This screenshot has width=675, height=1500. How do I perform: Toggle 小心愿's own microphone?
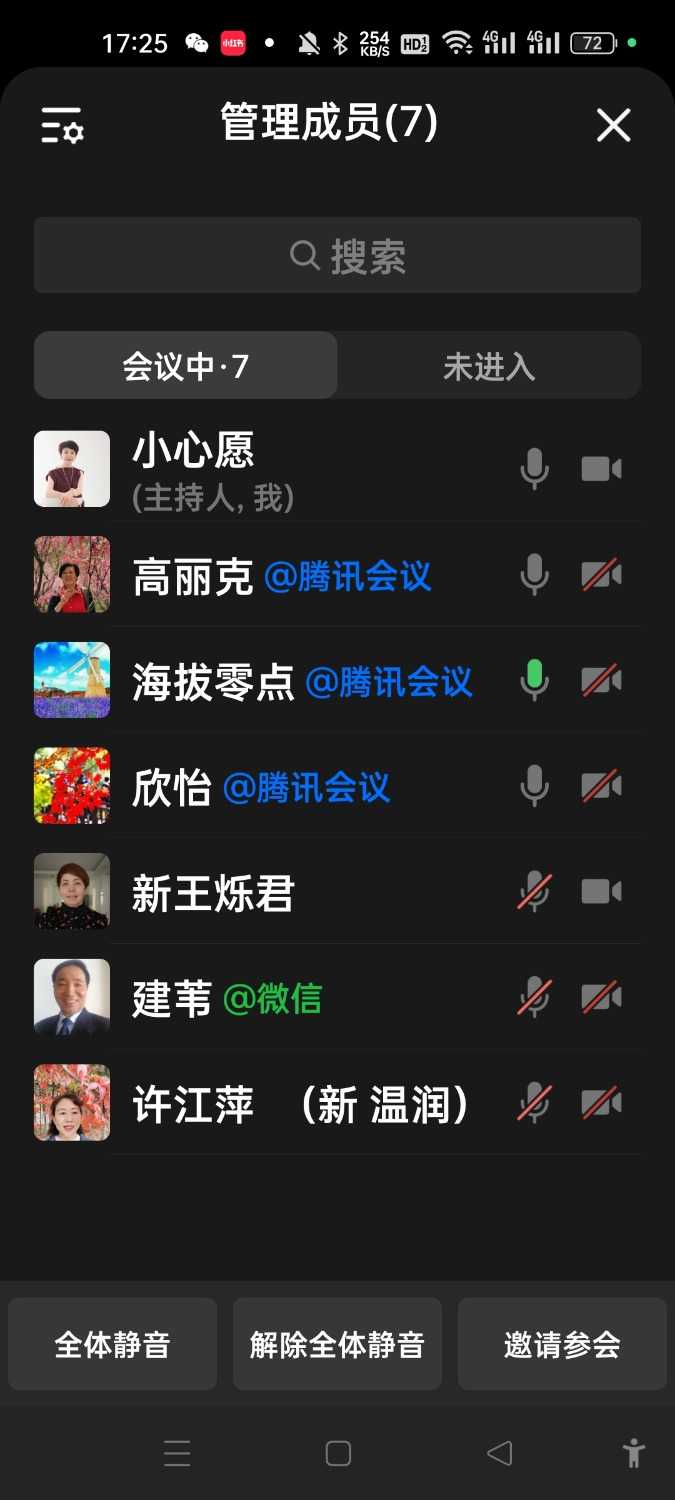535,468
